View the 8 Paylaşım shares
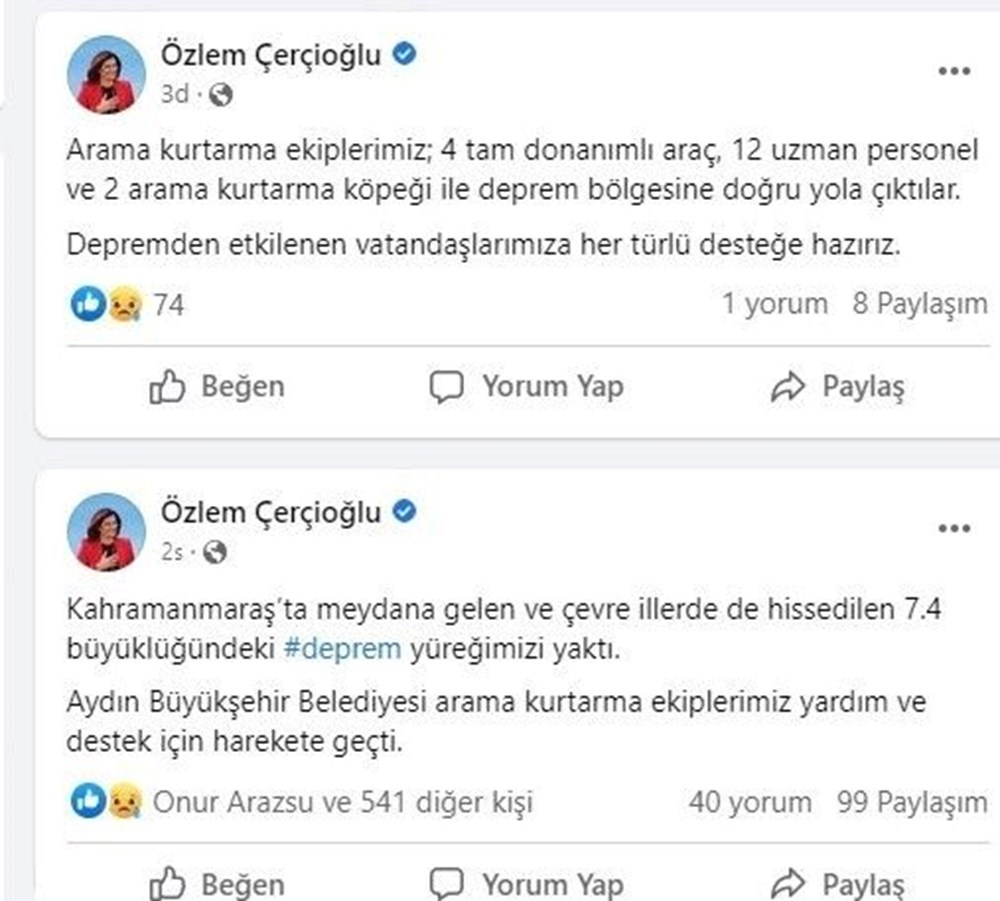1000x901 pixels. click(919, 304)
